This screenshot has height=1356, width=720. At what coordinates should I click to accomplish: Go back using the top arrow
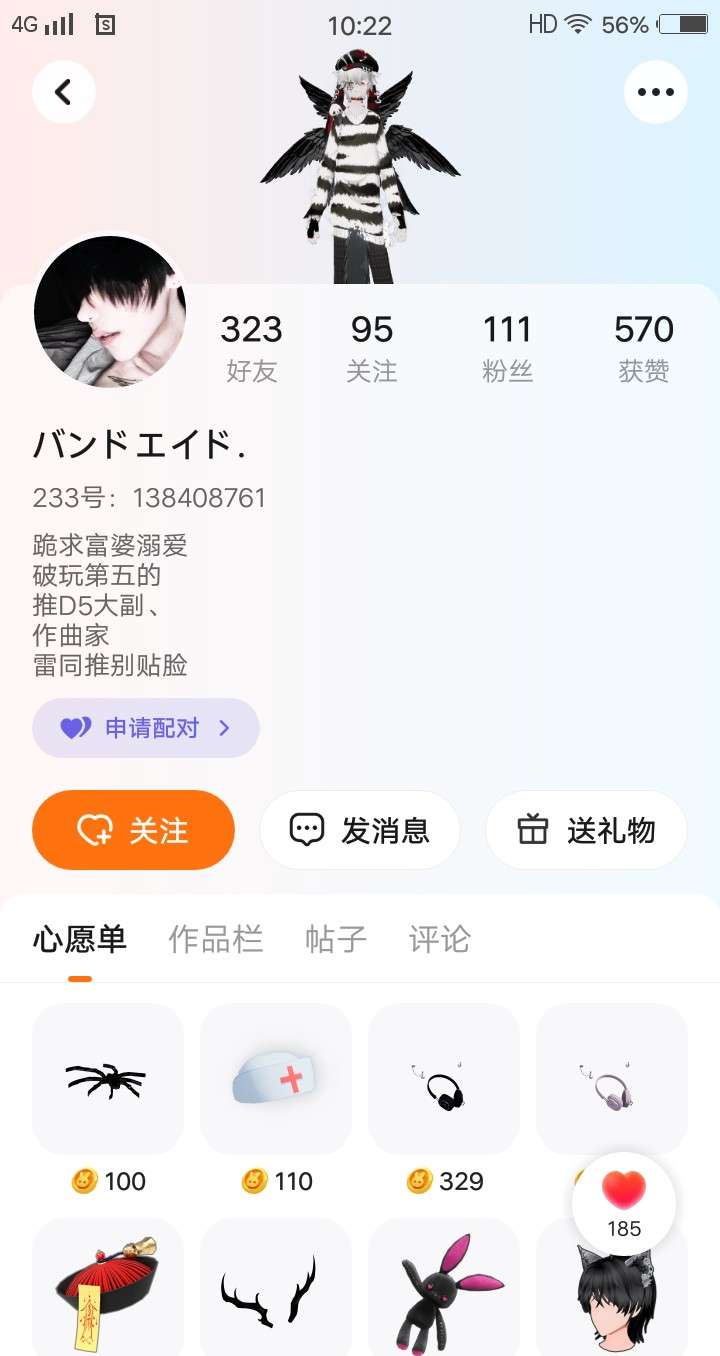pos(63,92)
